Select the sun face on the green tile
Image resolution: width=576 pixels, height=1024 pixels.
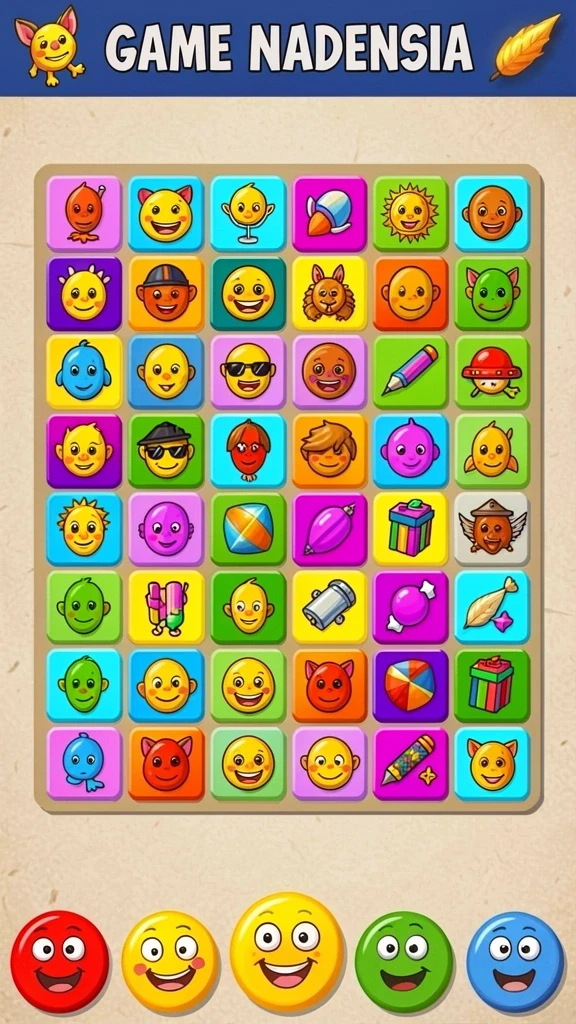pyautogui.click(x=411, y=214)
